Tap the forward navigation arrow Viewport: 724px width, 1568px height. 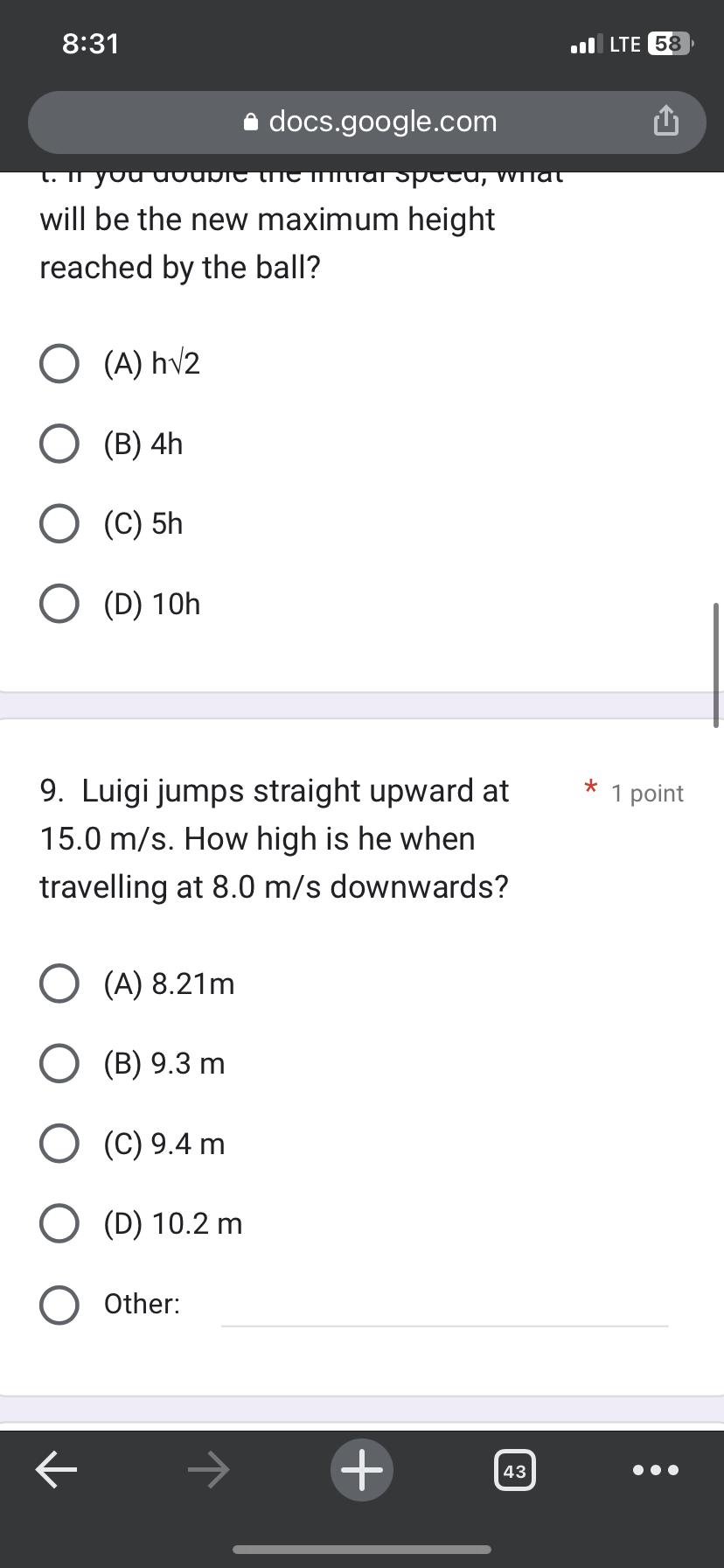click(x=208, y=1469)
